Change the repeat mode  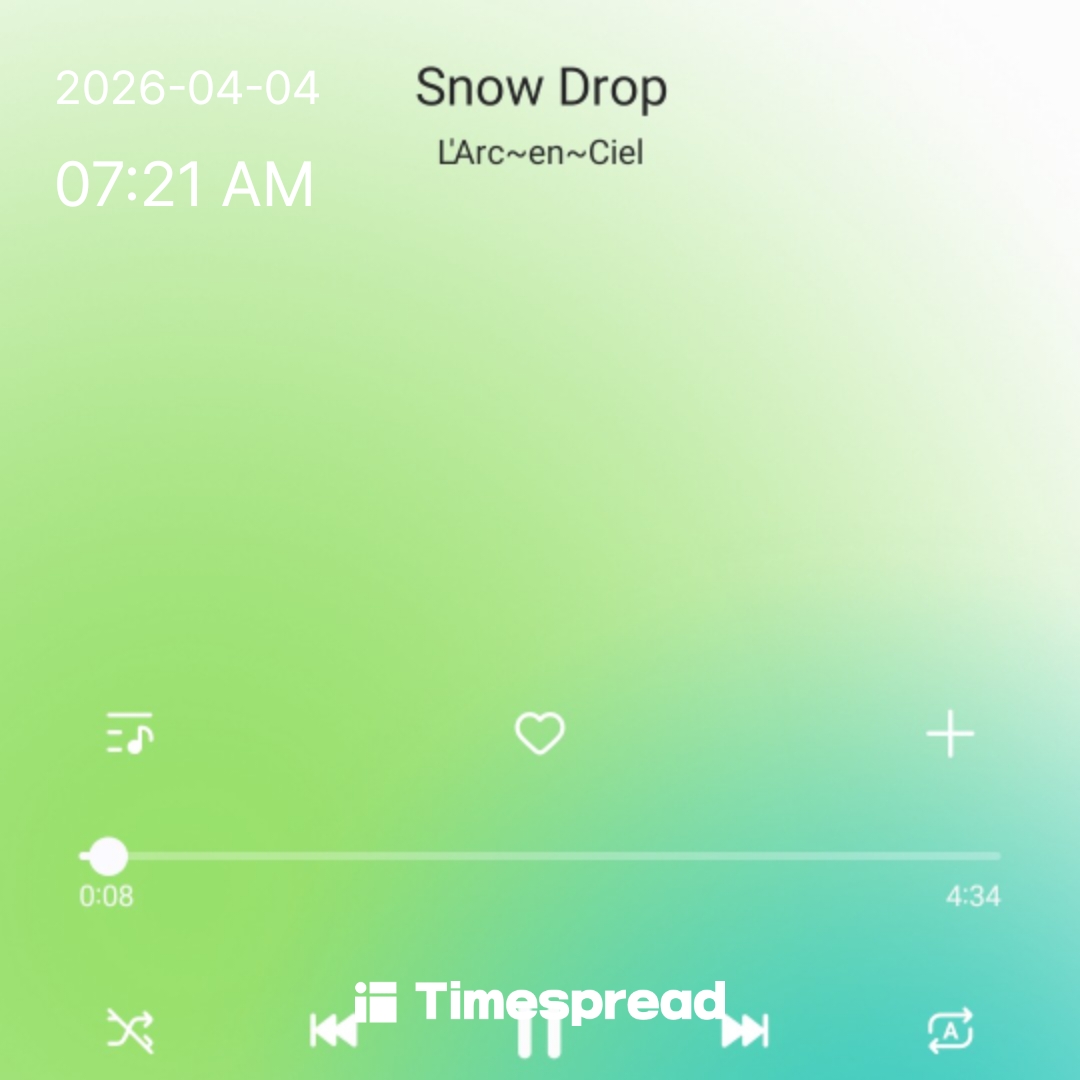[x=950, y=1030]
